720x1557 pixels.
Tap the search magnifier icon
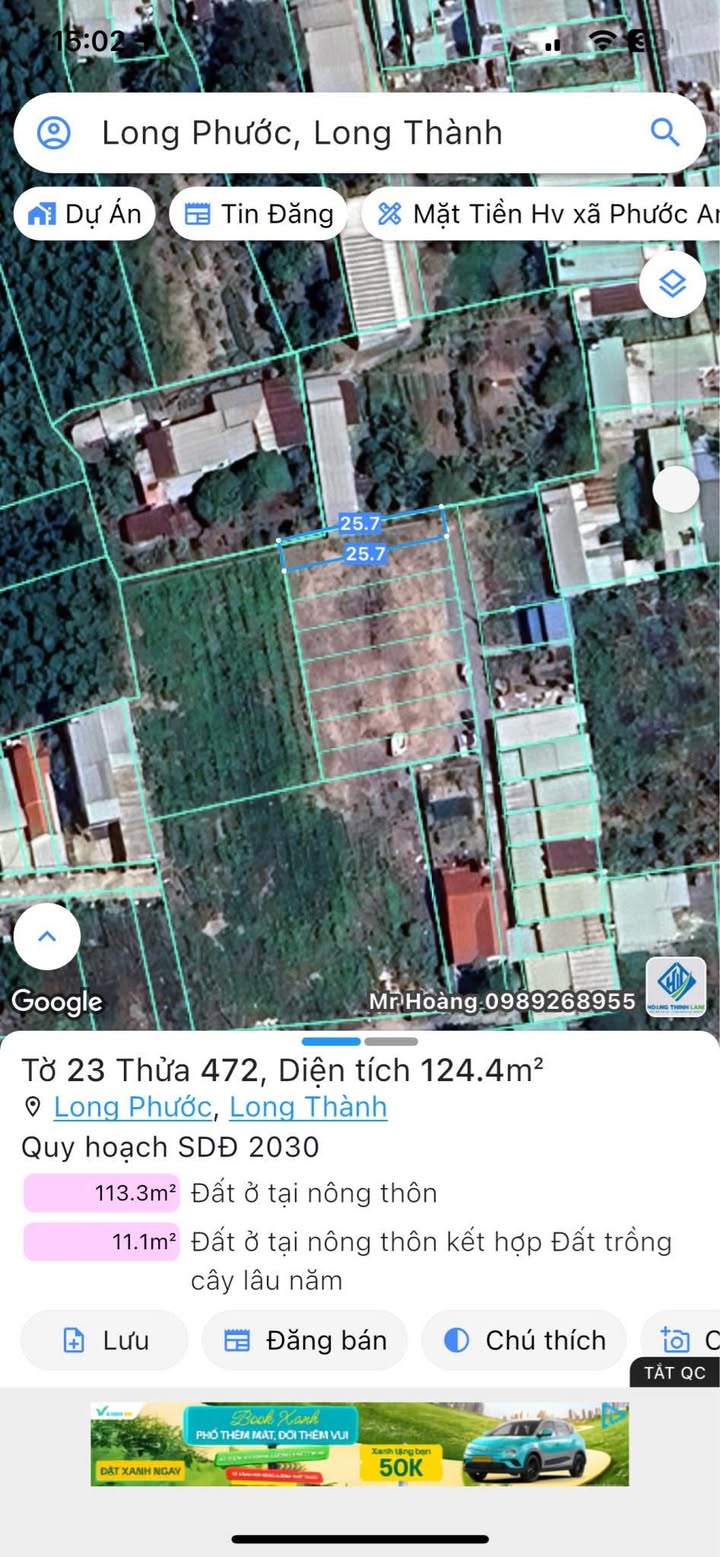665,132
